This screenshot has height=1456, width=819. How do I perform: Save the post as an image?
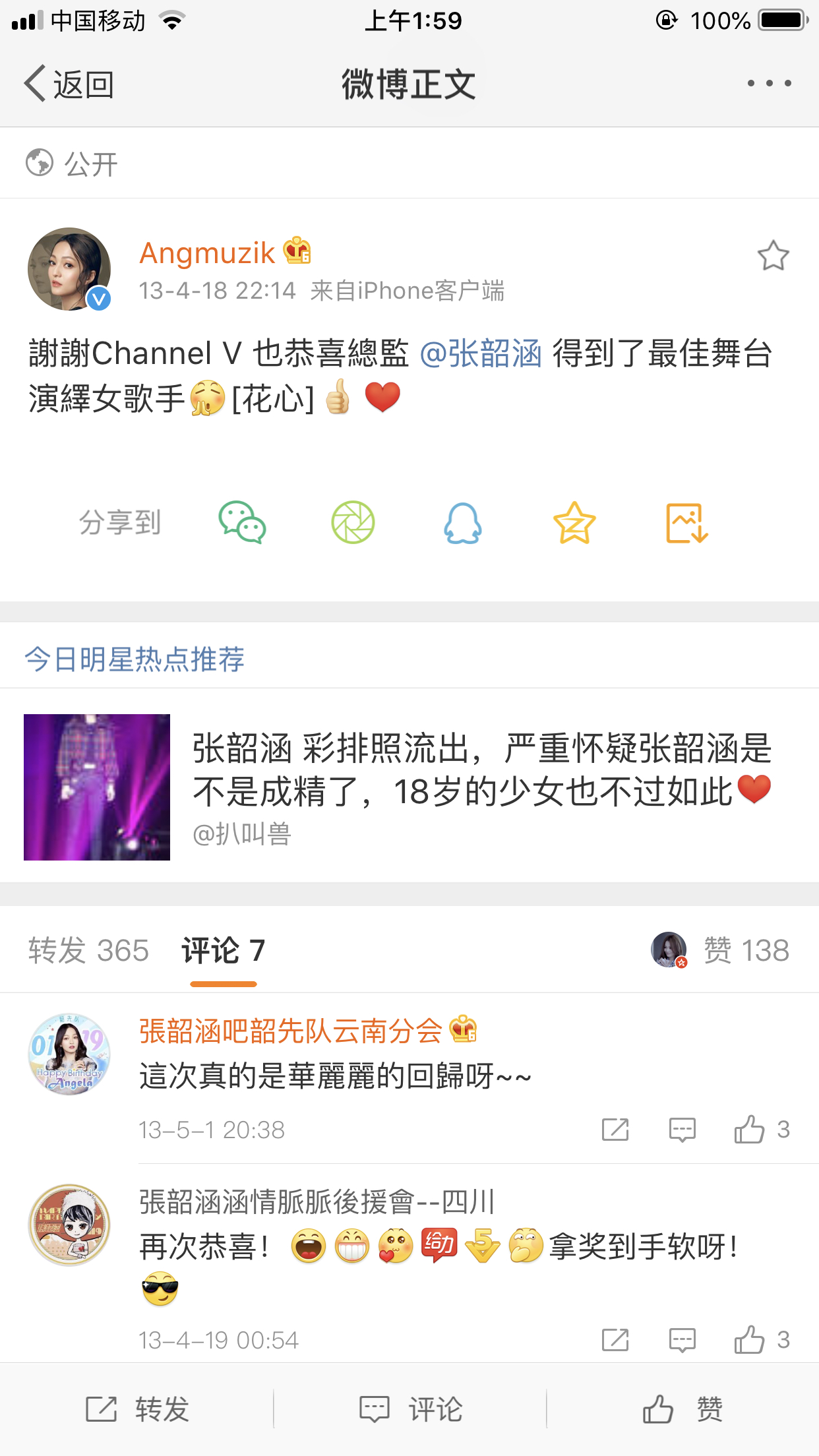686,523
